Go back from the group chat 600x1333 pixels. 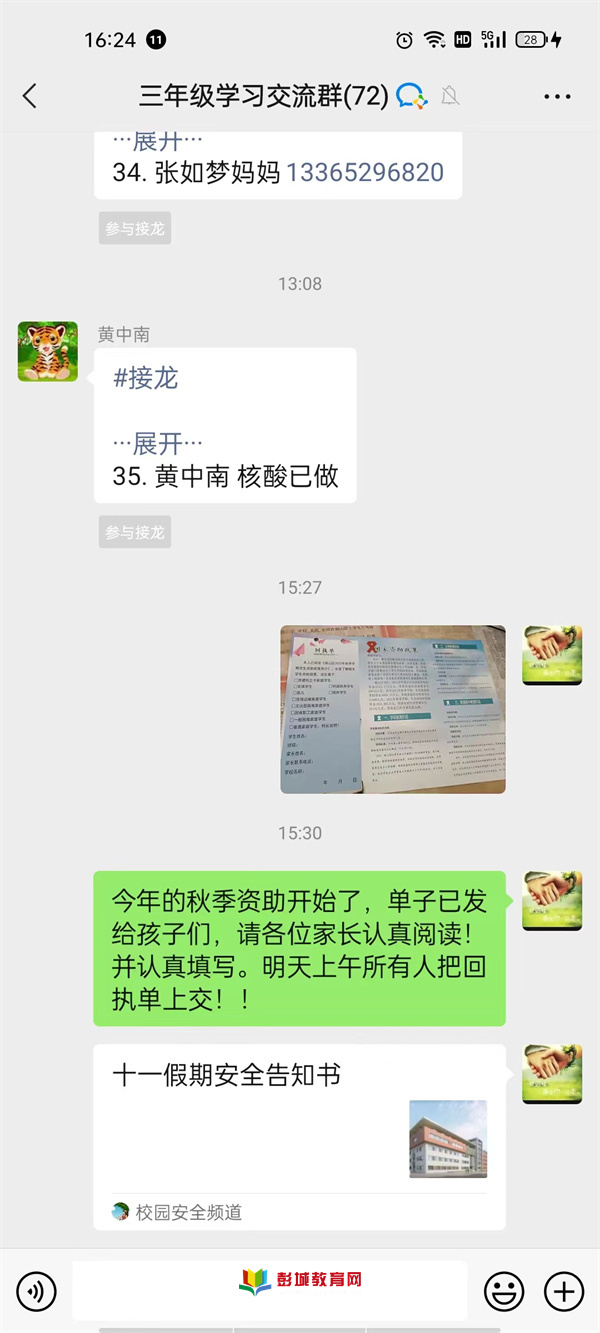pyautogui.click(x=29, y=96)
